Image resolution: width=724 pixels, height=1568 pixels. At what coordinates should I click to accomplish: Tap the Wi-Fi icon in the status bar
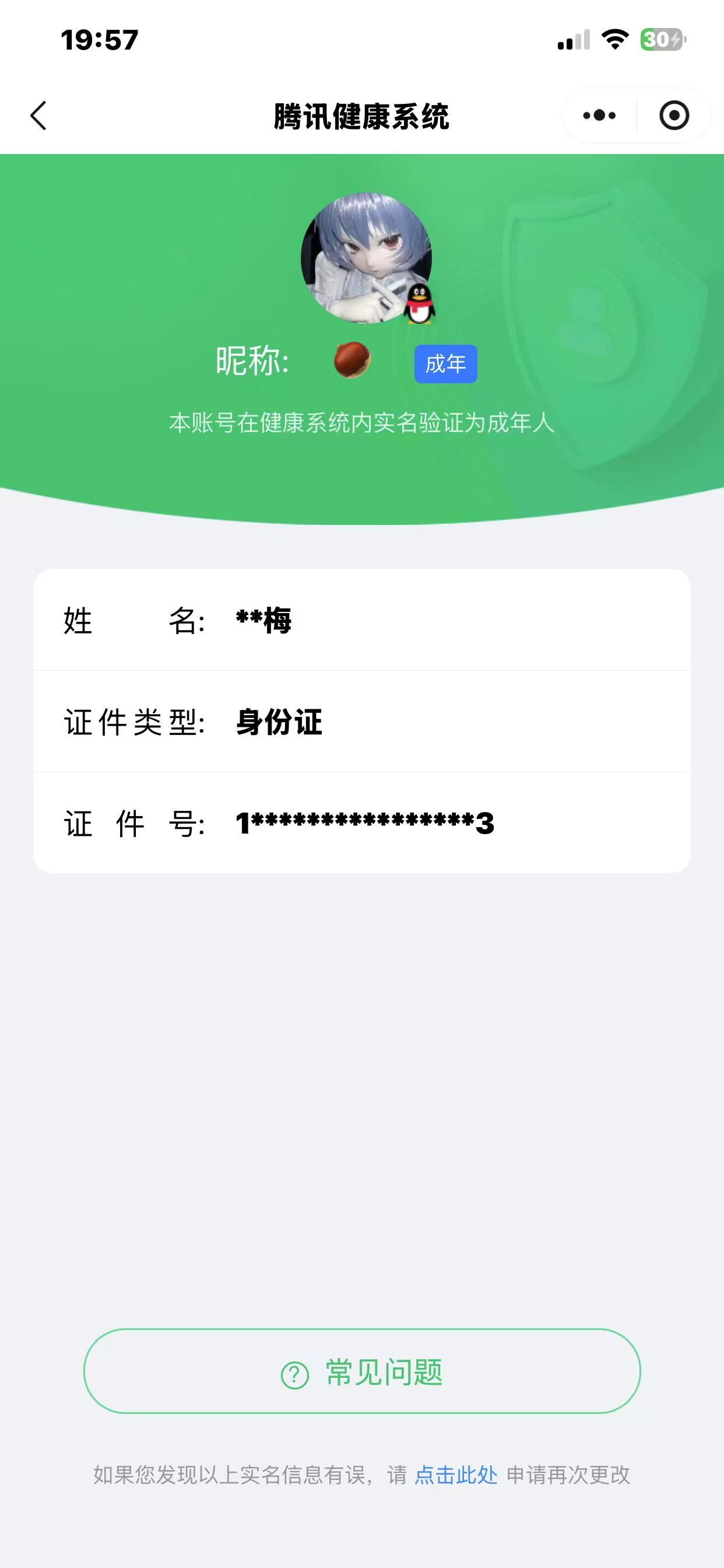click(615, 38)
